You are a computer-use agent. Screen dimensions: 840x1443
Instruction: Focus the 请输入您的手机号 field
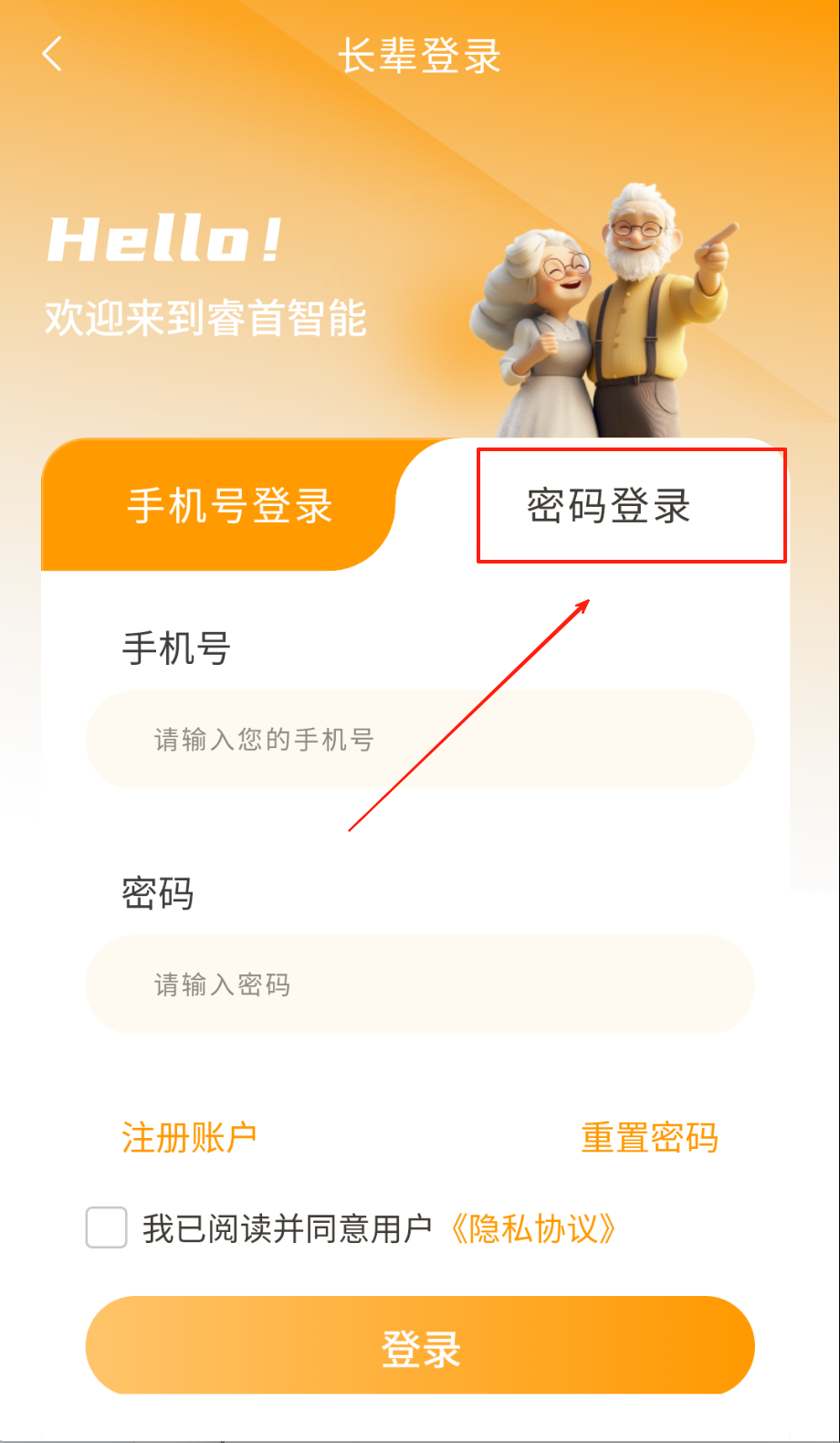tap(420, 739)
